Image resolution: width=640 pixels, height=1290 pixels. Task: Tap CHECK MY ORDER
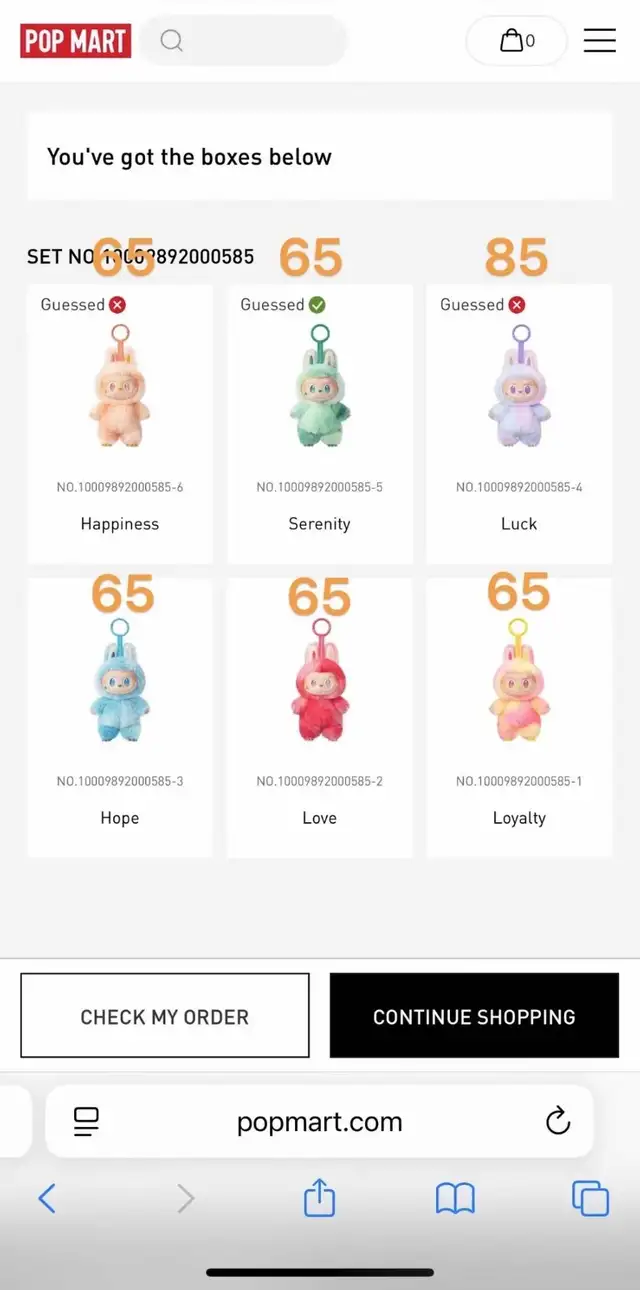pos(165,1016)
